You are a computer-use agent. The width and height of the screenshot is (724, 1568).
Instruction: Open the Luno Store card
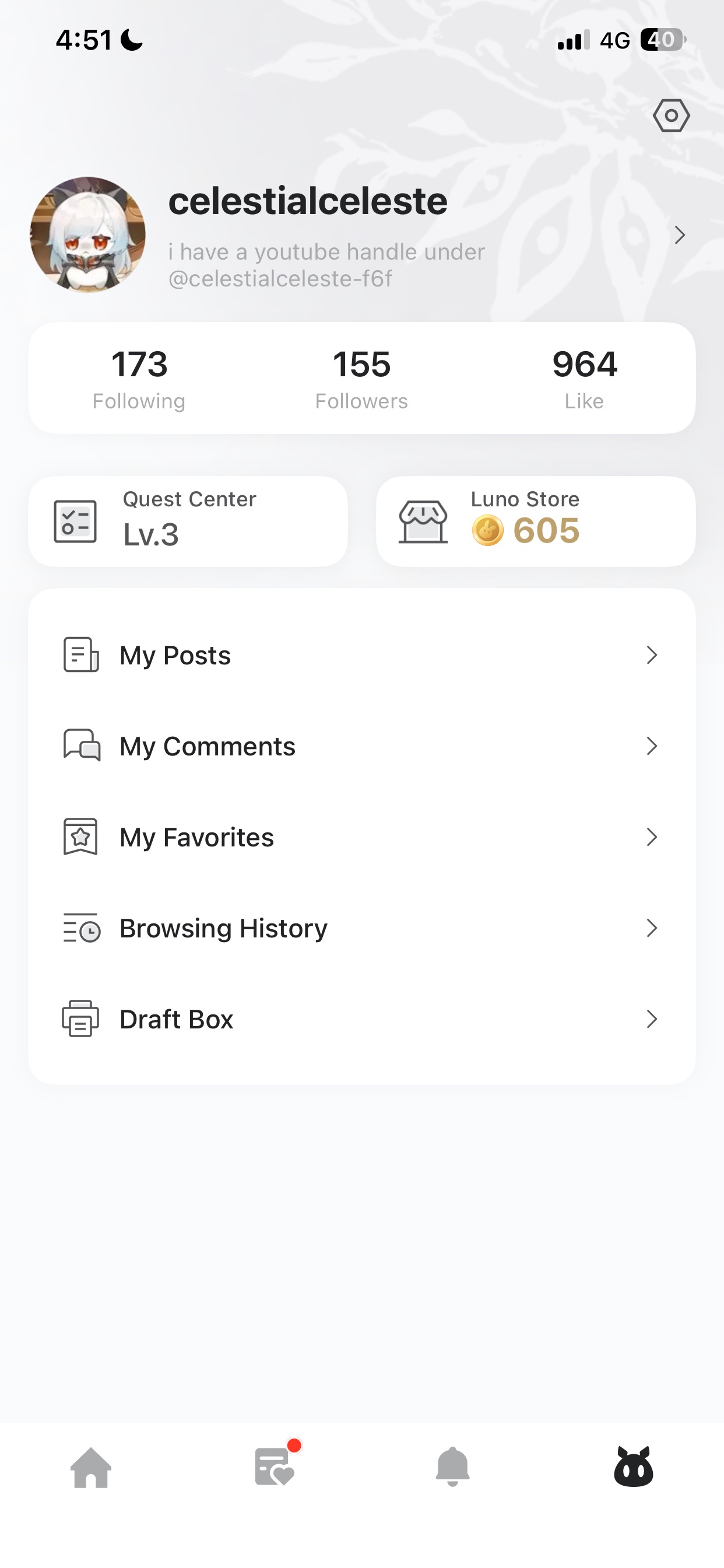click(x=535, y=521)
